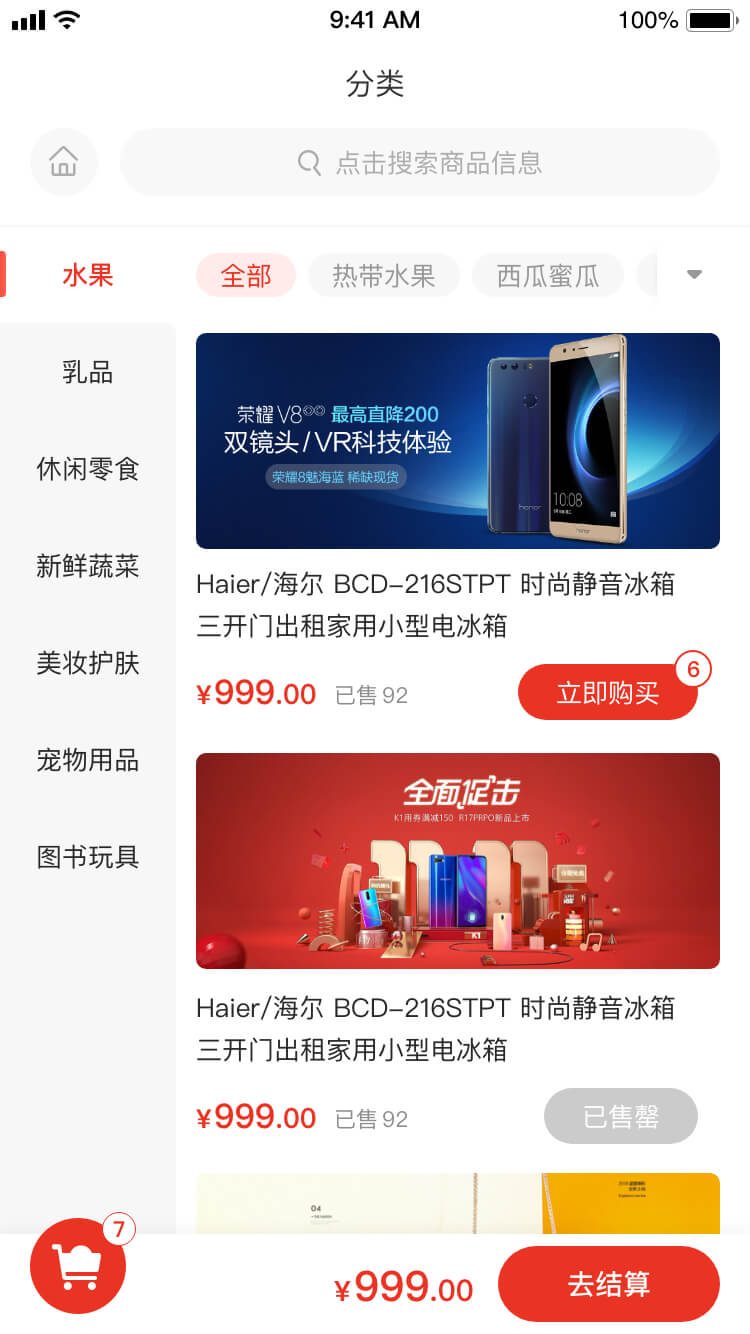Screen dimensions: 750x1334
Task: Tap 去结算 to check out
Action: tap(608, 1284)
